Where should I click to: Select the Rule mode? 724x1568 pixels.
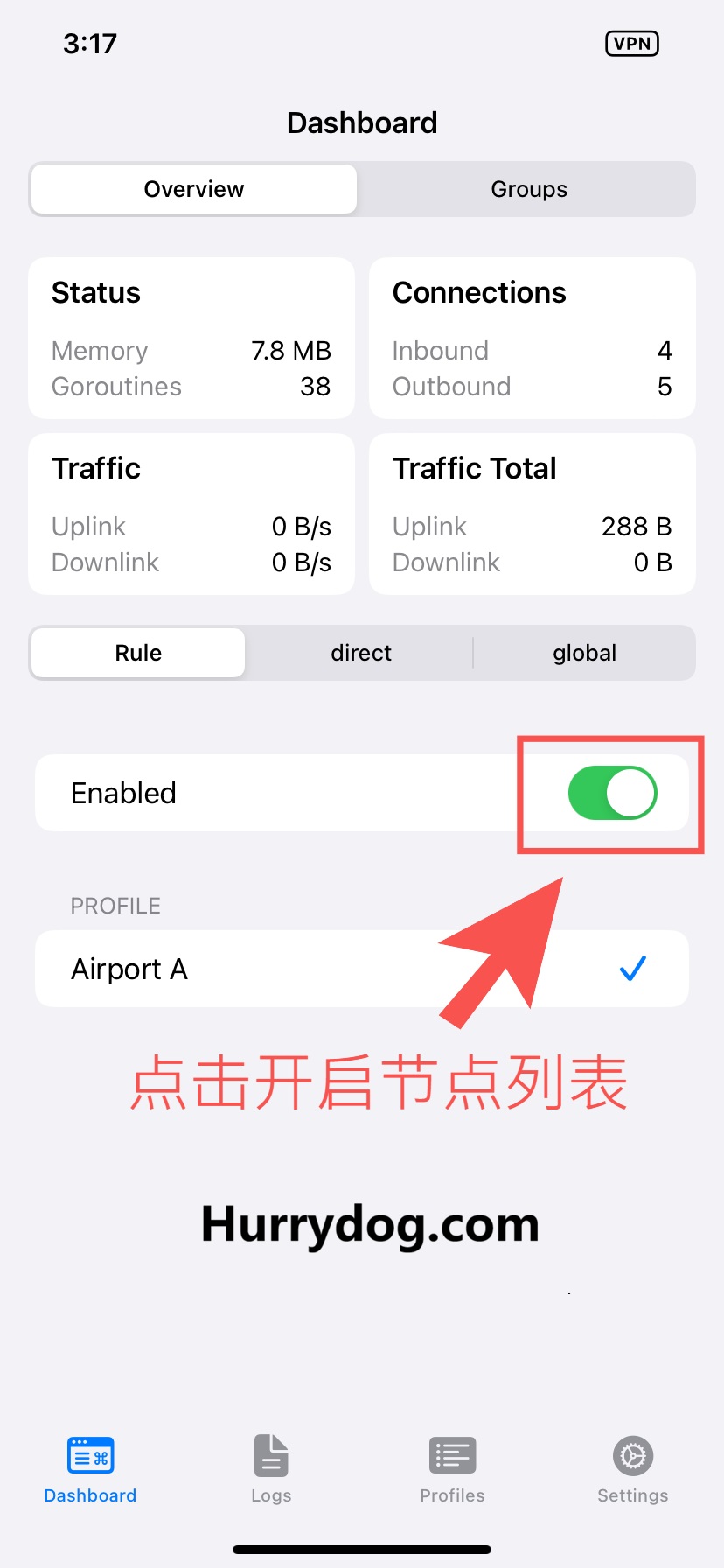(x=138, y=653)
